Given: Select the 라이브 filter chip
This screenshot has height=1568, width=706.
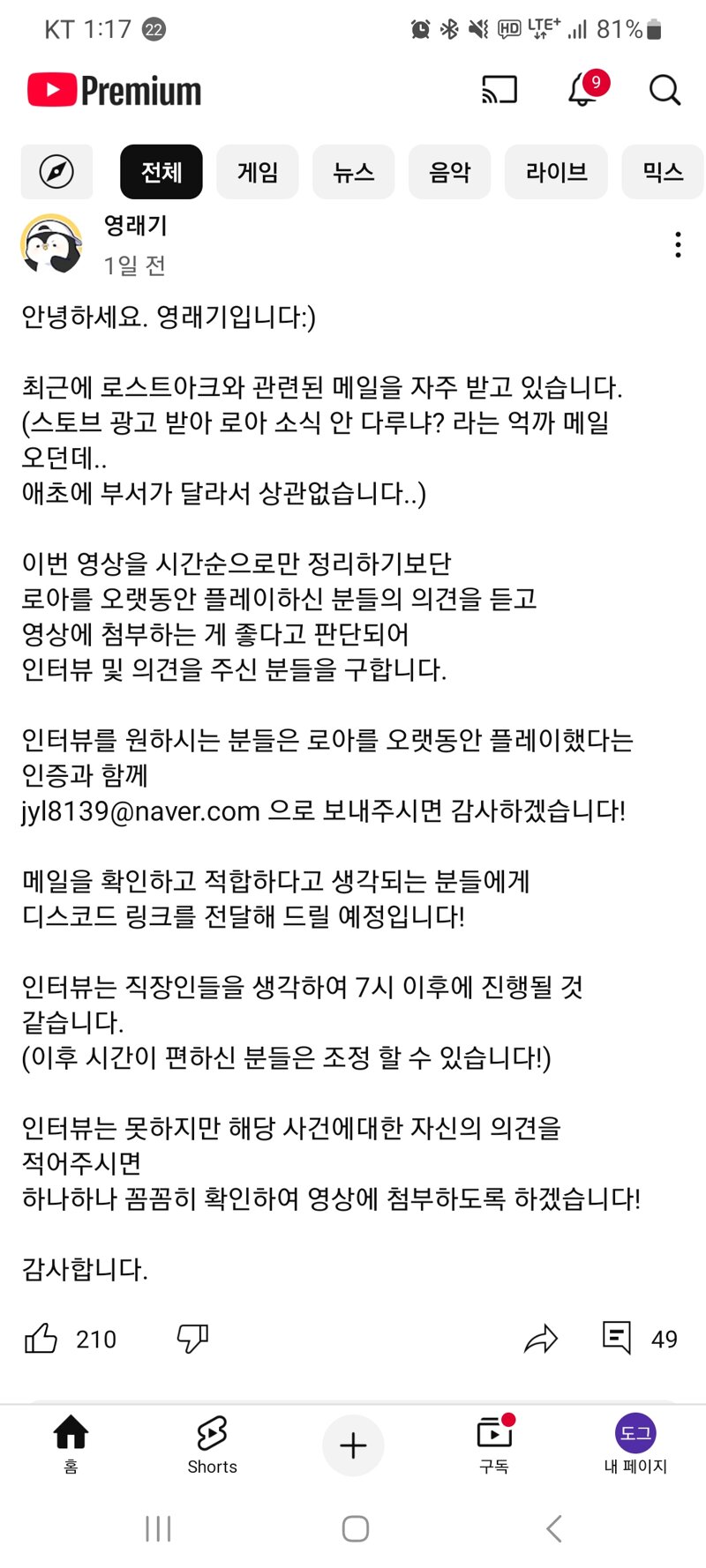Looking at the screenshot, I should [x=556, y=172].
